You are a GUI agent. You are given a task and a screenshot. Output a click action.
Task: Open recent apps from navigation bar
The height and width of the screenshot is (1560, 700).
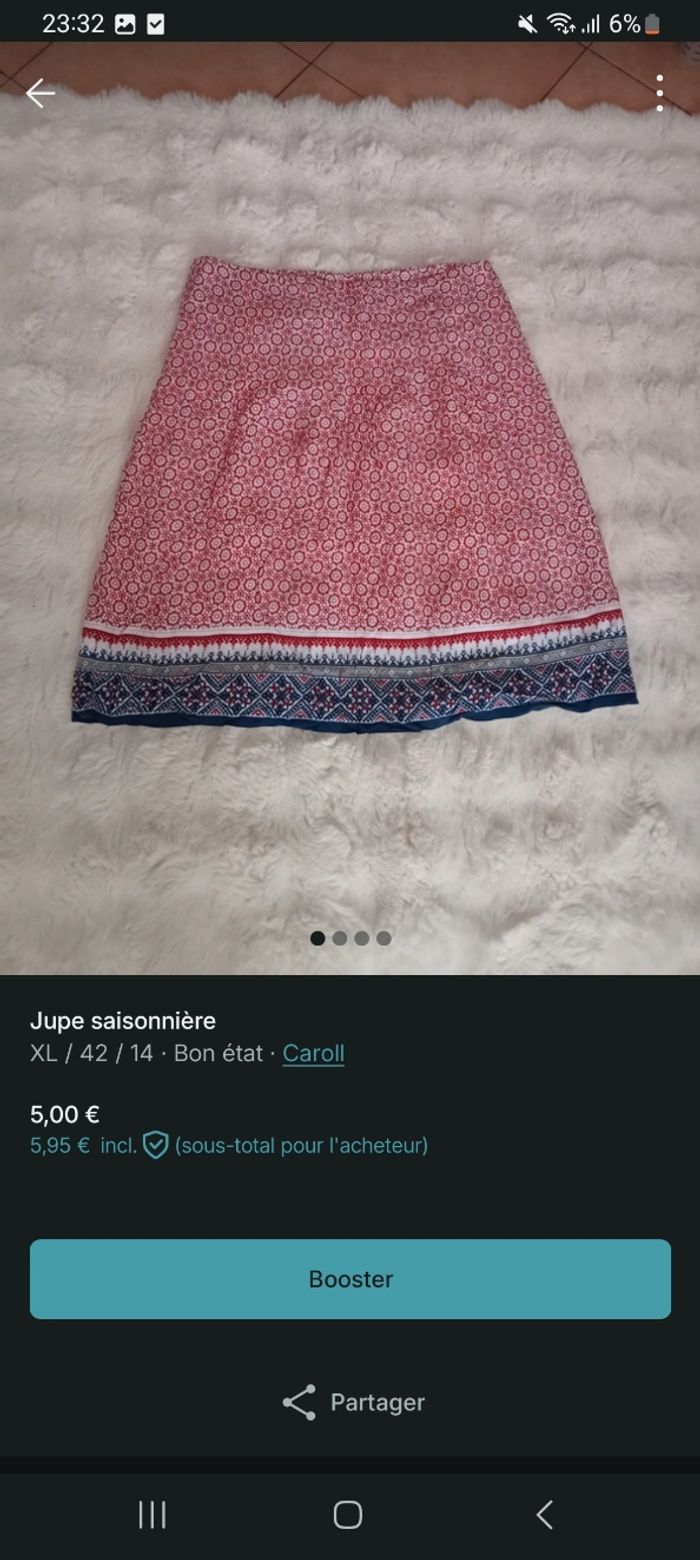(x=152, y=1515)
